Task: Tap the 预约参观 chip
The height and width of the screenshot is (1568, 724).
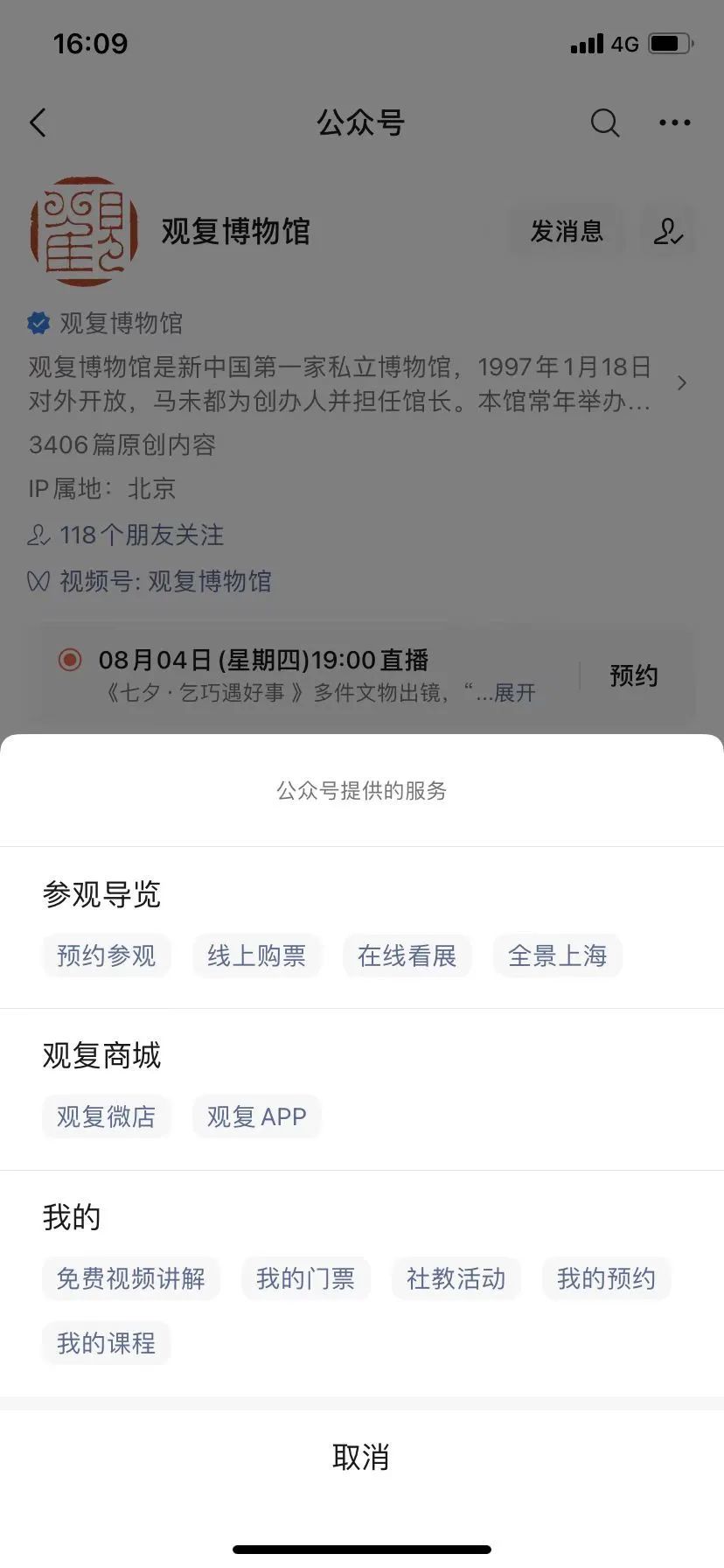Action: tap(106, 955)
